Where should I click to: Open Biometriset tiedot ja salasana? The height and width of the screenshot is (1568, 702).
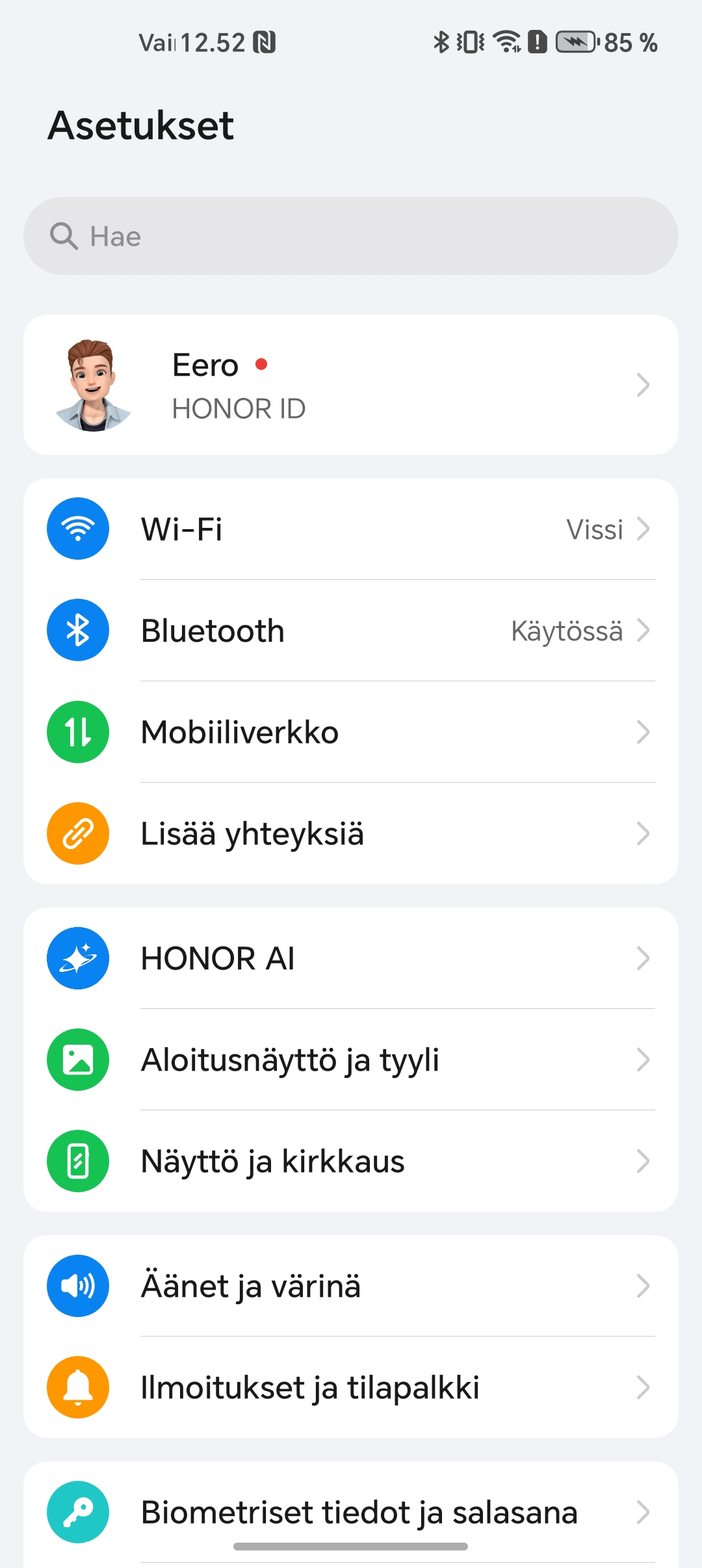(351, 1512)
